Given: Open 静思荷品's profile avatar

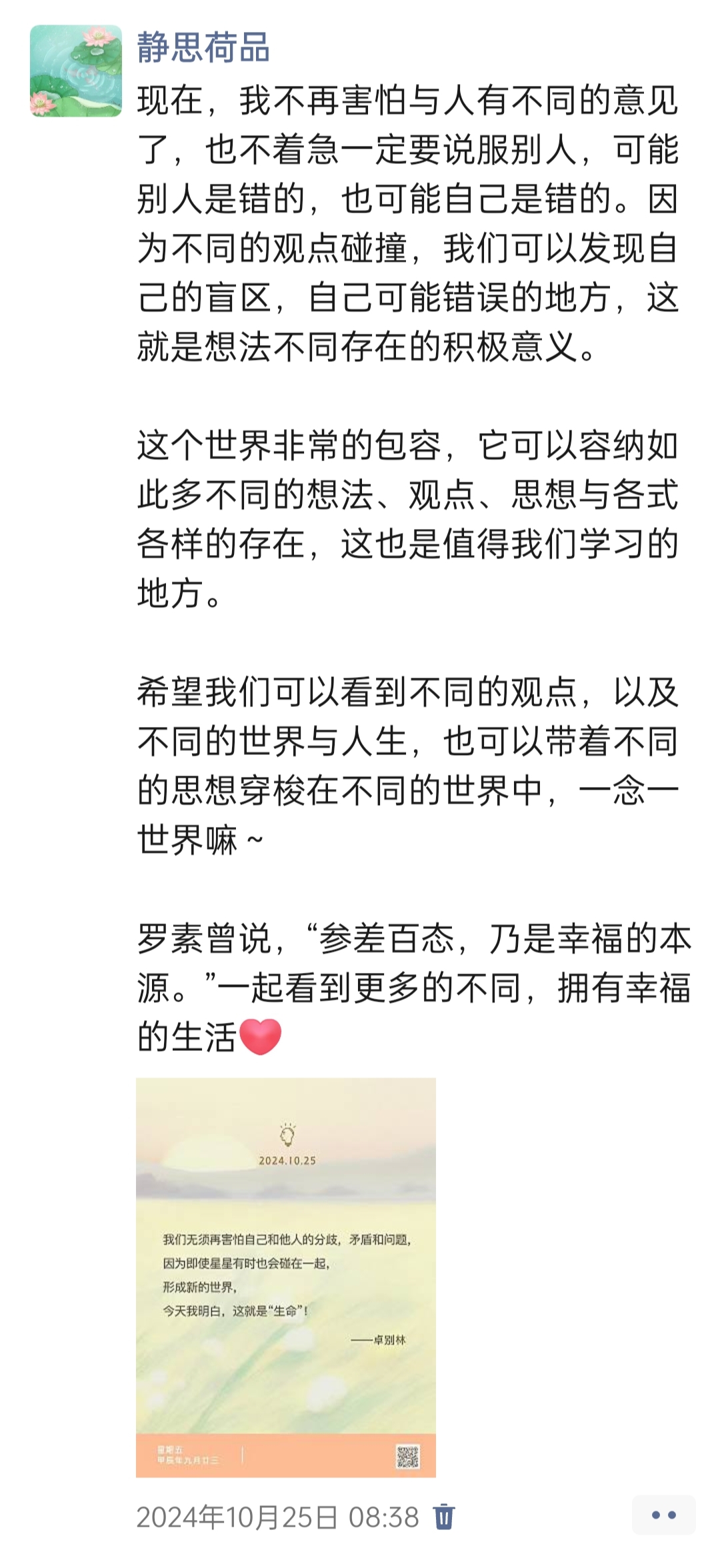Looking at the screenshot, I should click(76, 71).
